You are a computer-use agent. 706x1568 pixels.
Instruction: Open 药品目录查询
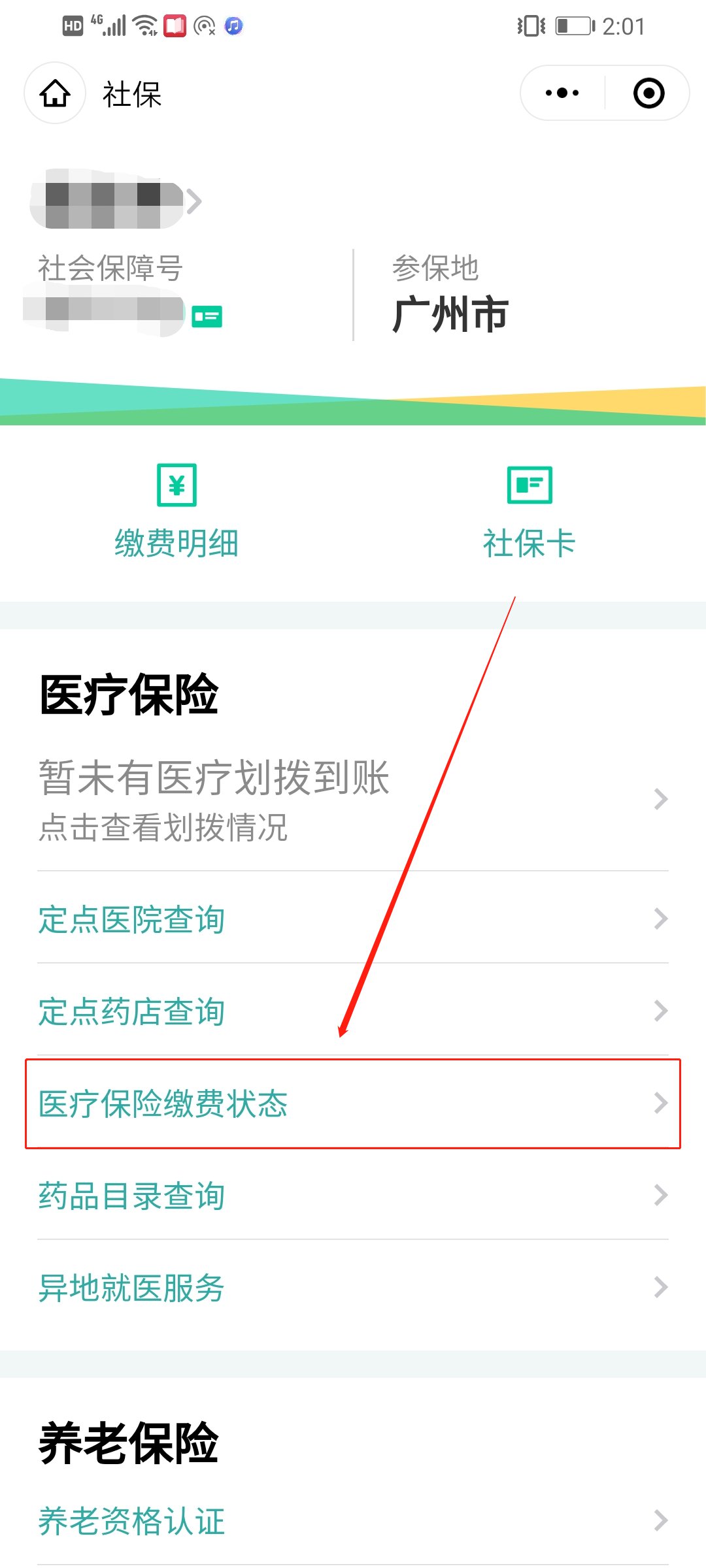point(353,1196)
